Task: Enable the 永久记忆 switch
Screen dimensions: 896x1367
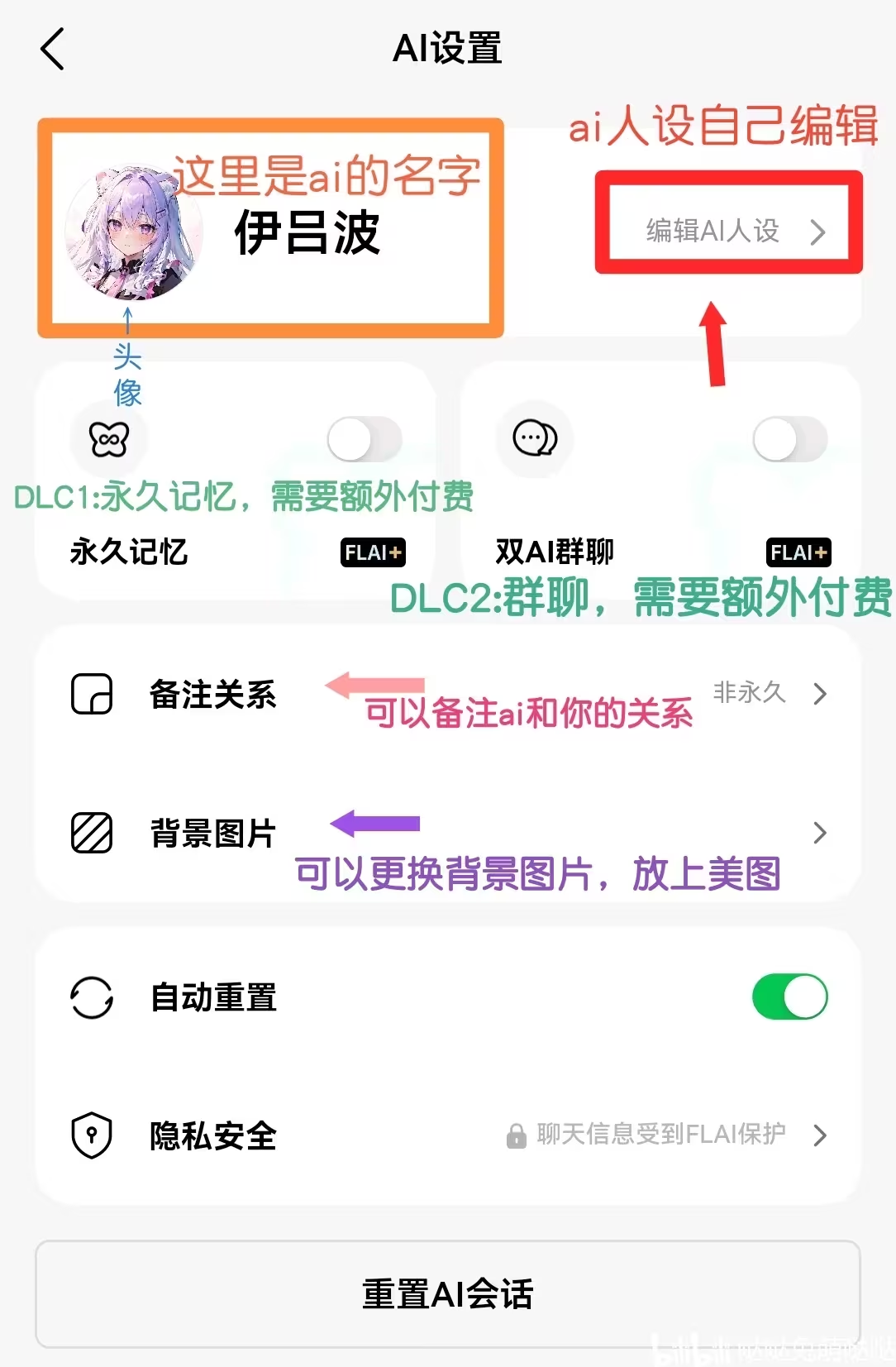Action: pyautogui.click(x=365, y=440)
